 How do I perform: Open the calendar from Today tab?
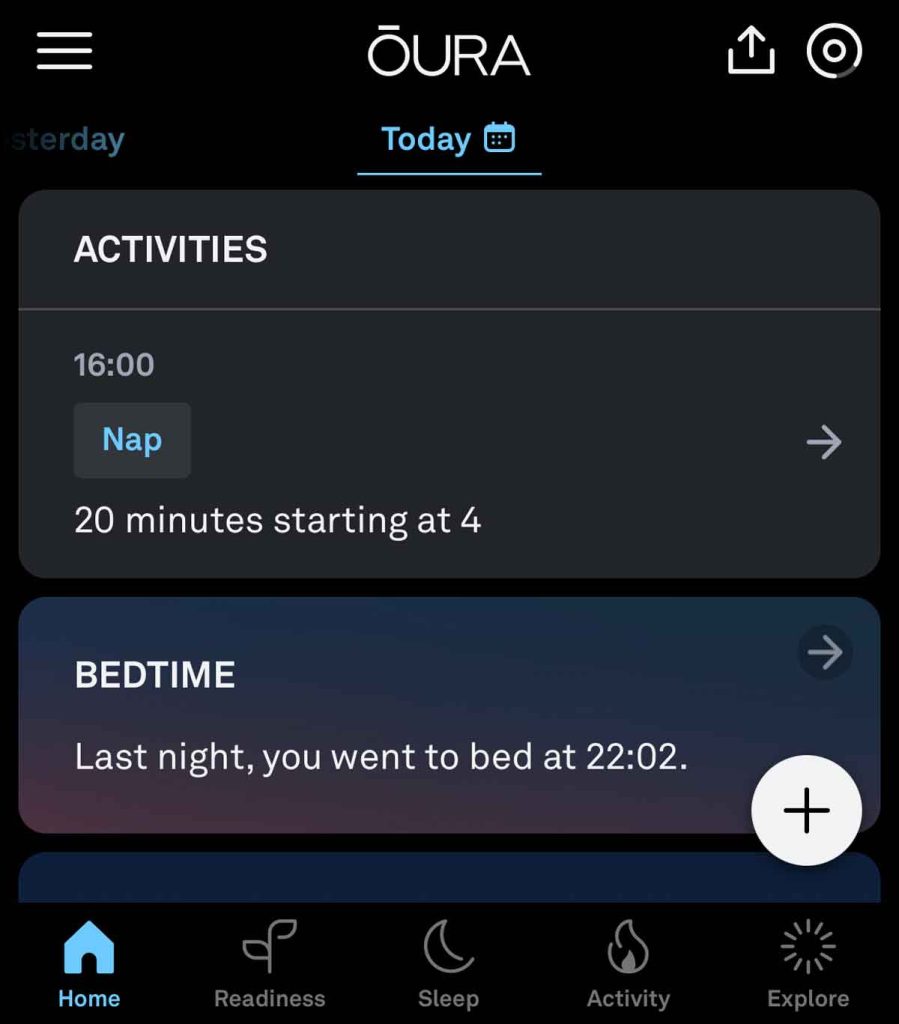coord(499,138)
